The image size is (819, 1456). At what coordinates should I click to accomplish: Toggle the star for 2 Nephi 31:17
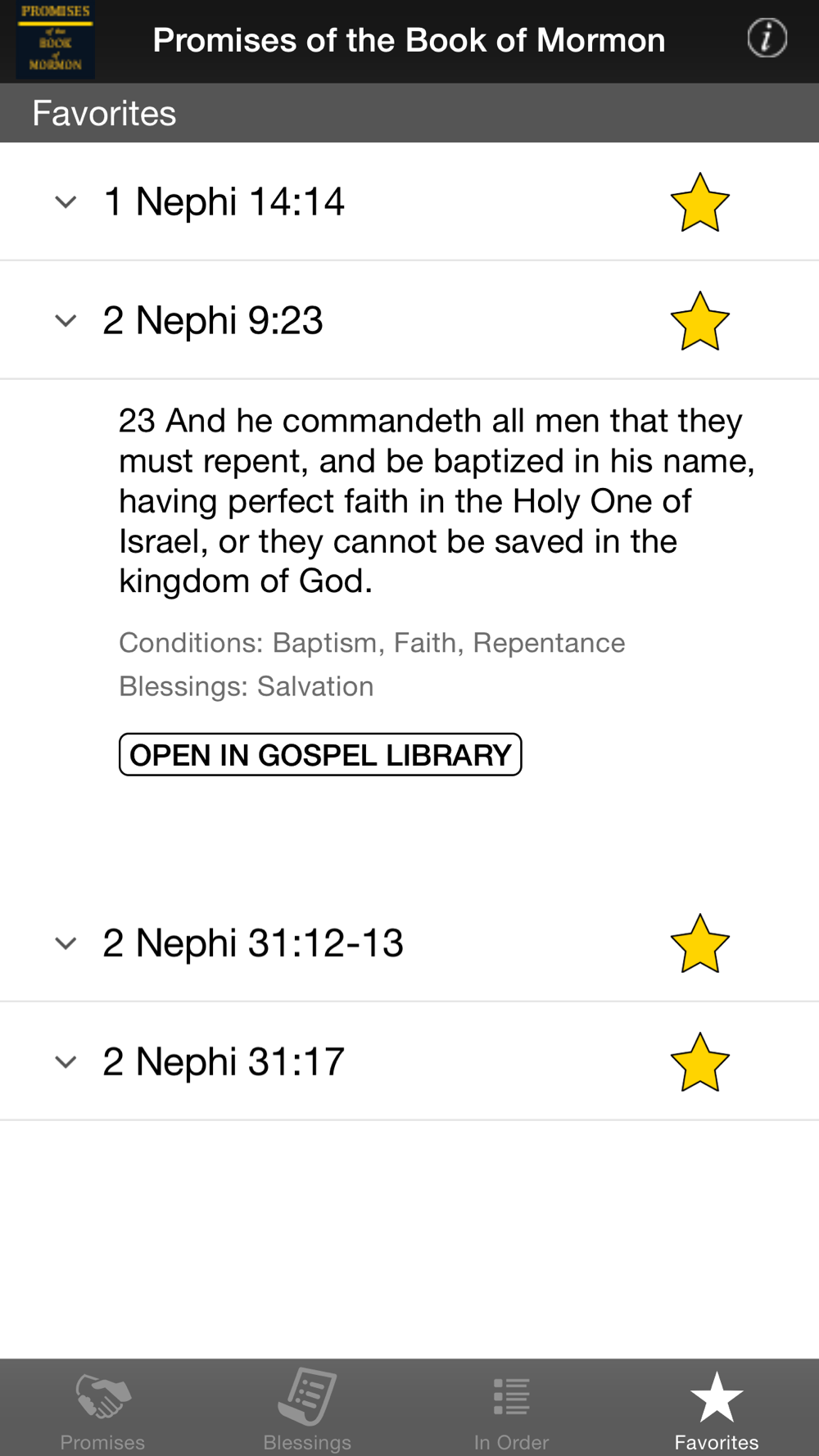pyautogui.click(x=699, y=1062)
